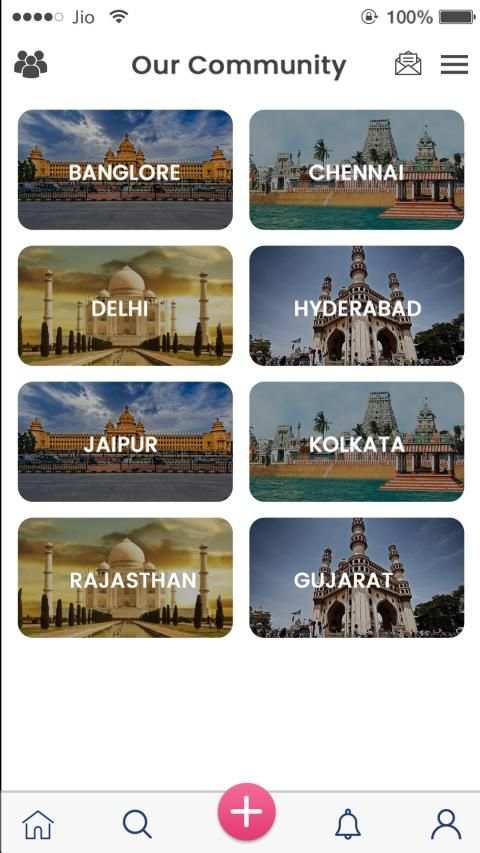View the Gujarat community
Screen dimensions: 480x853
356,578
